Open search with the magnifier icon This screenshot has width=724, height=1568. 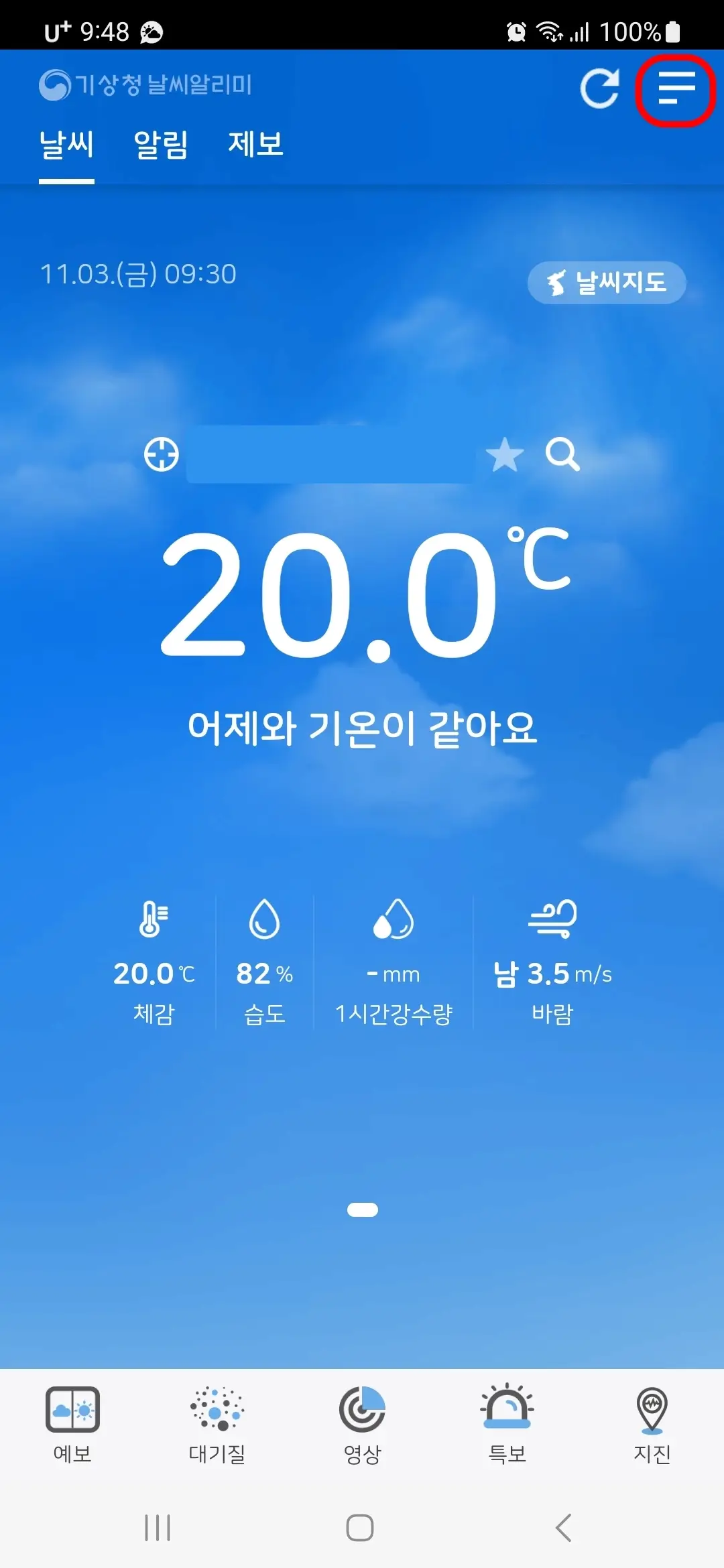563,457
